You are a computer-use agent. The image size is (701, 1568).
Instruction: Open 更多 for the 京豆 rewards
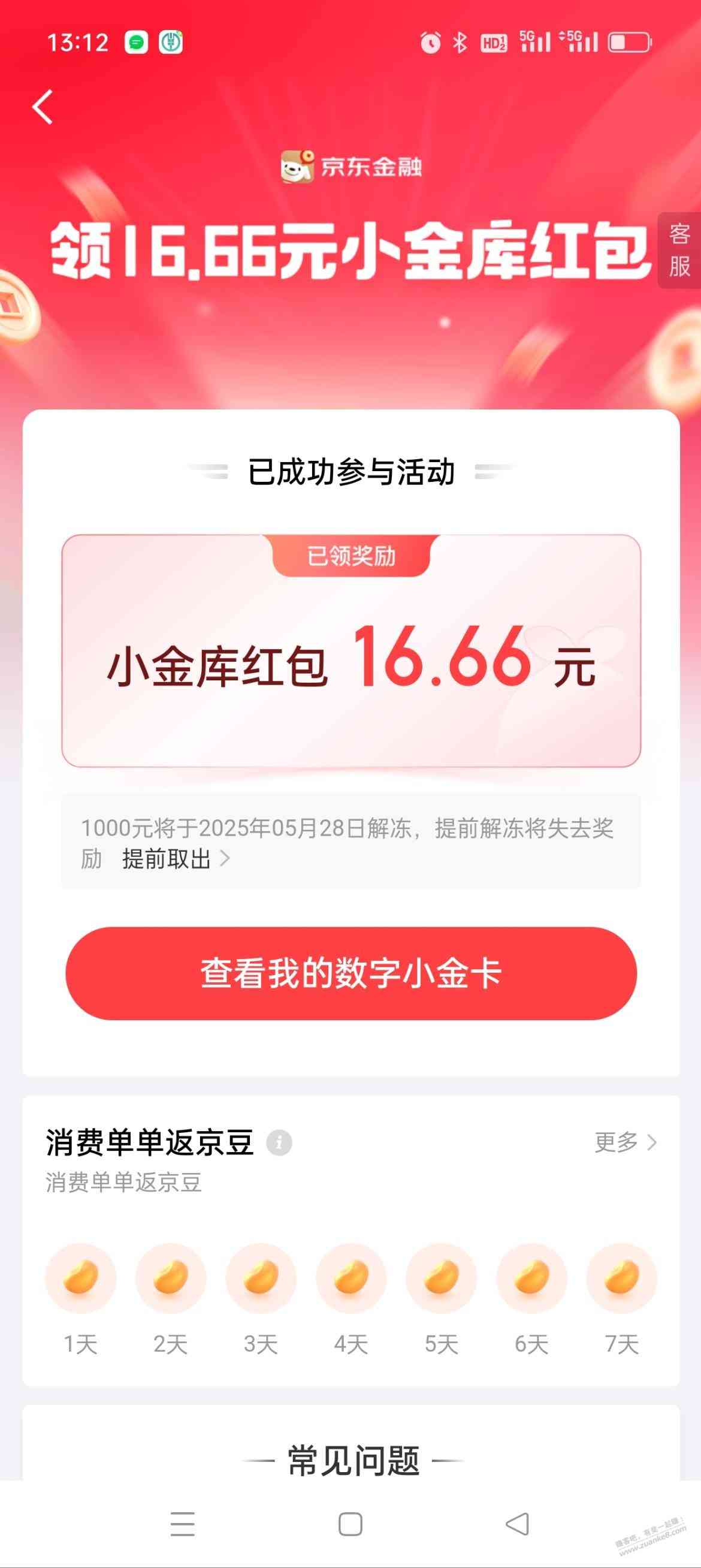[625, 1142]
